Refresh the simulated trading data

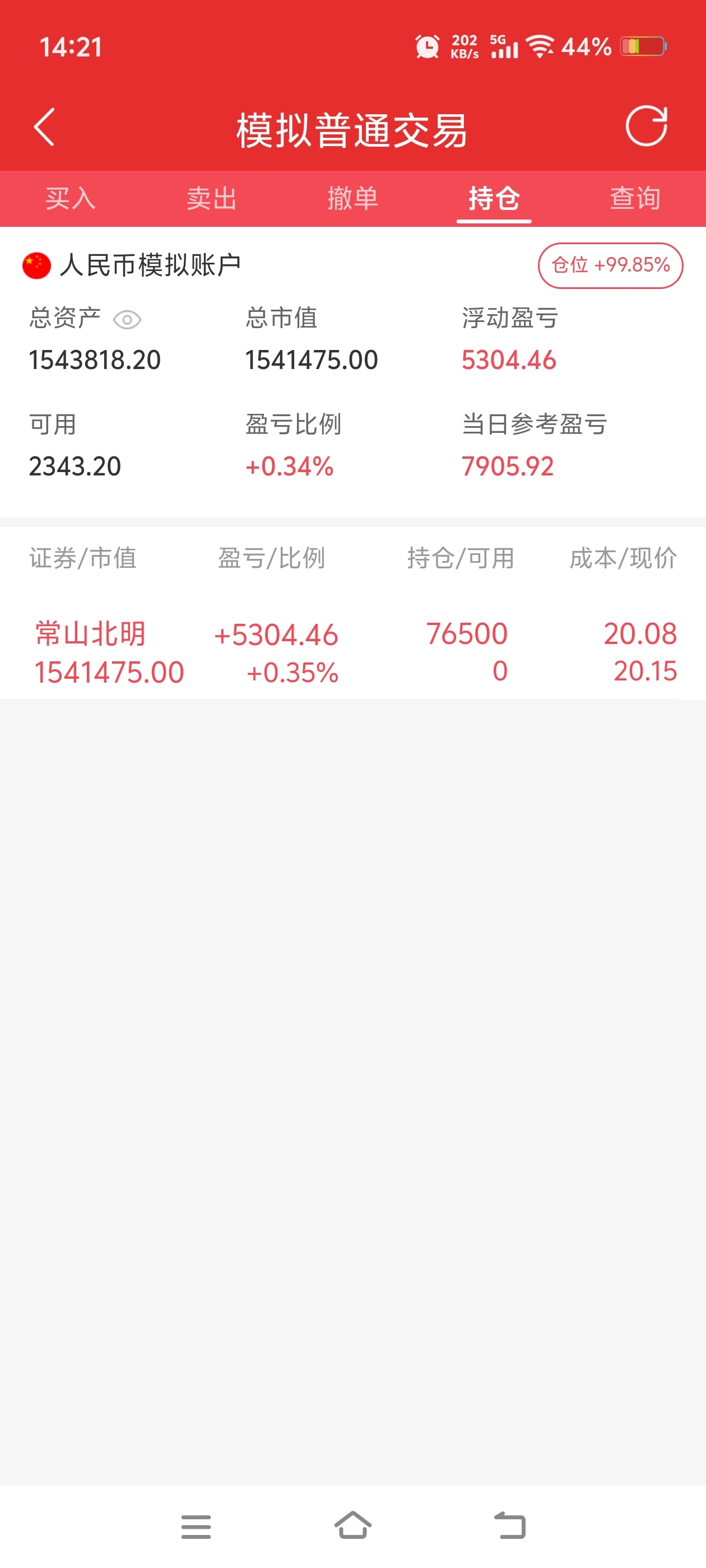646,126
